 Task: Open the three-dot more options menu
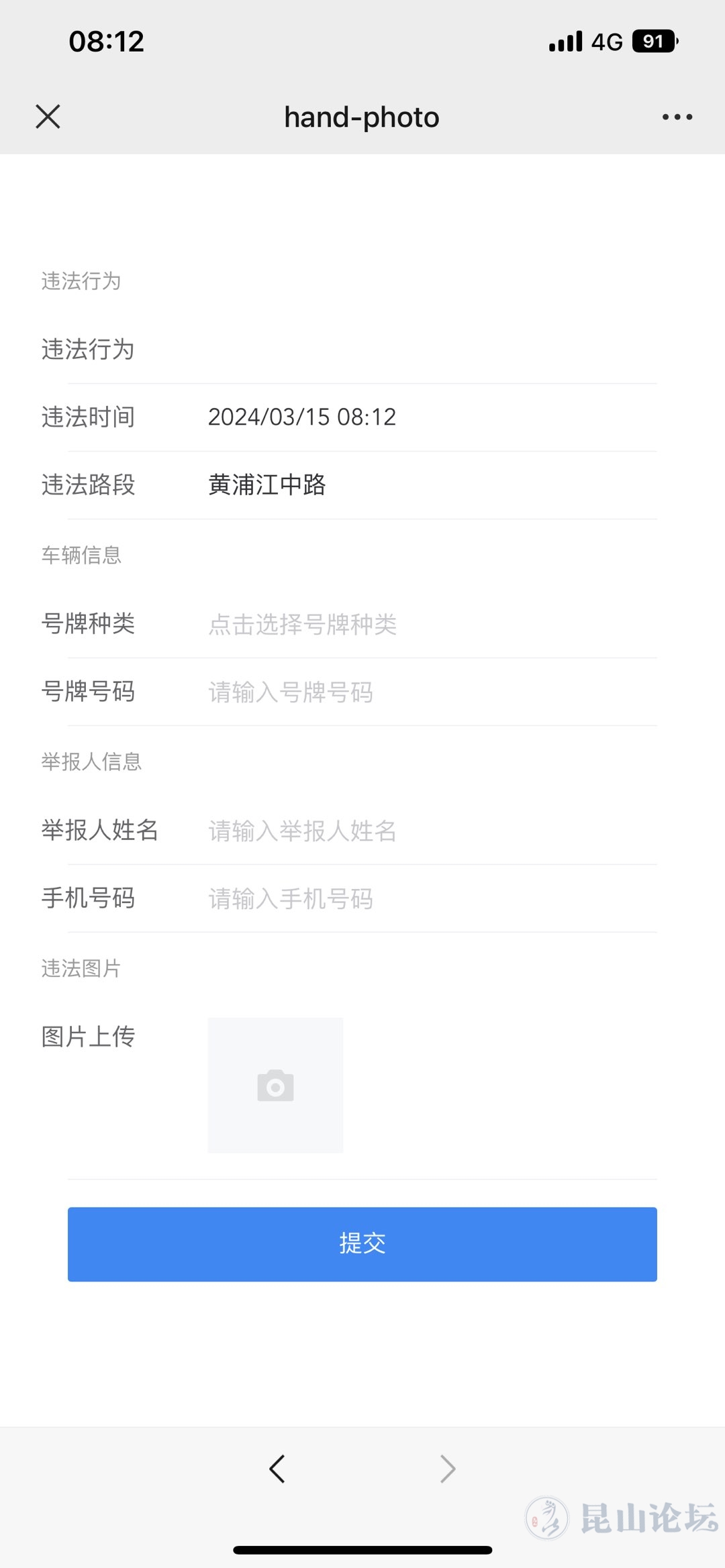(x=677, y=117)
